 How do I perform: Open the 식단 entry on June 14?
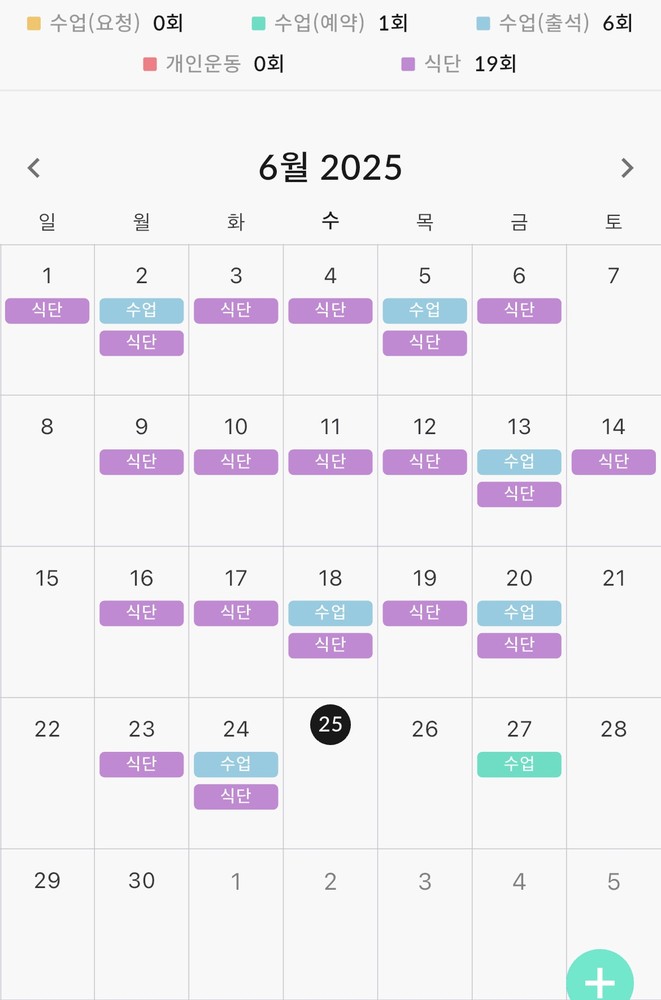coord(613,462)
